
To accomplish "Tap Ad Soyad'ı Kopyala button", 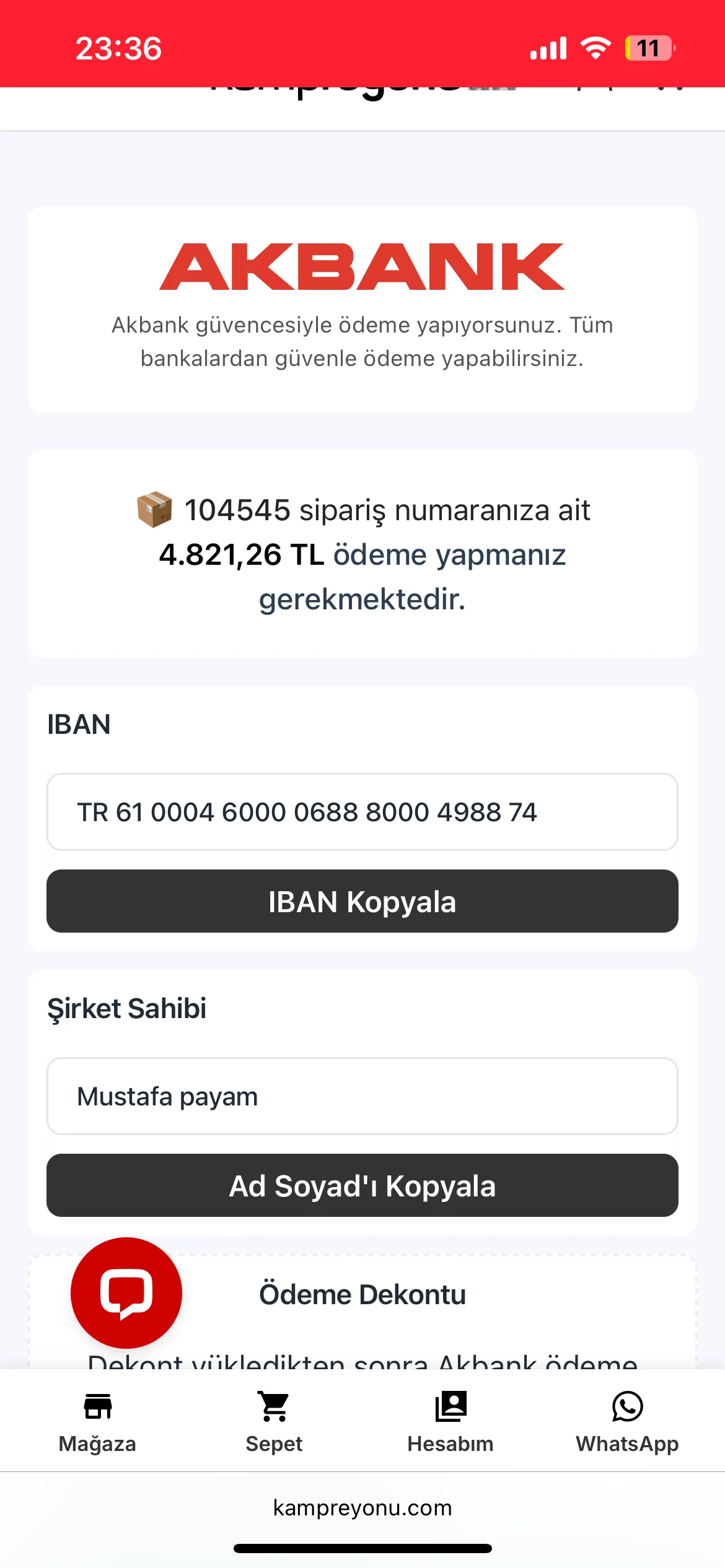I will coord(362,1185).
